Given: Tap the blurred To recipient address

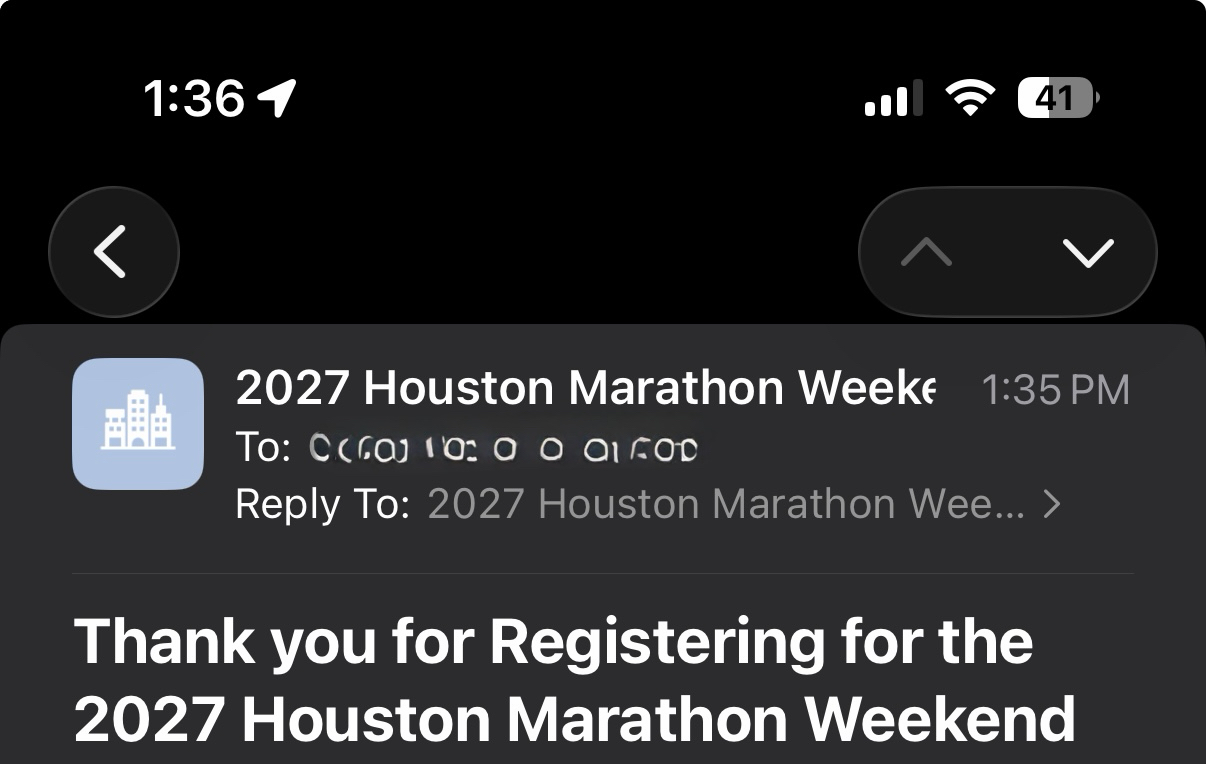Looking at the screenshot, I should coord(503,448).
